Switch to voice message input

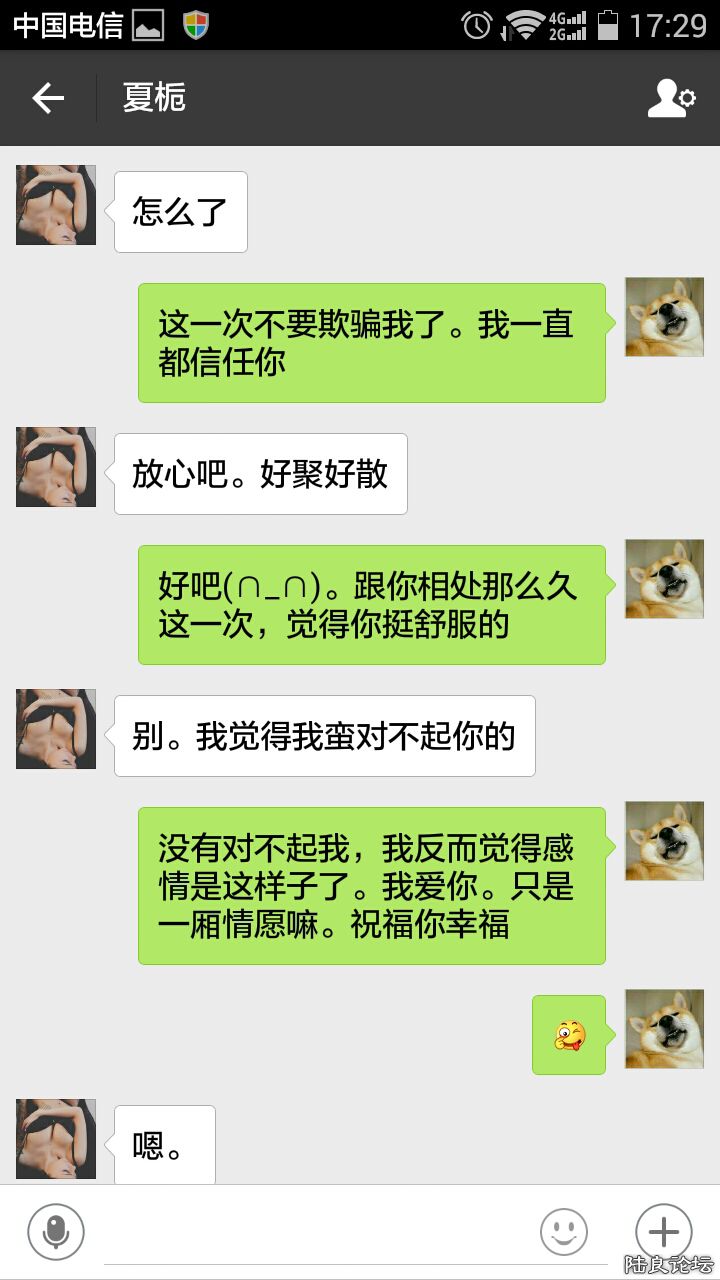(56, 1231)
